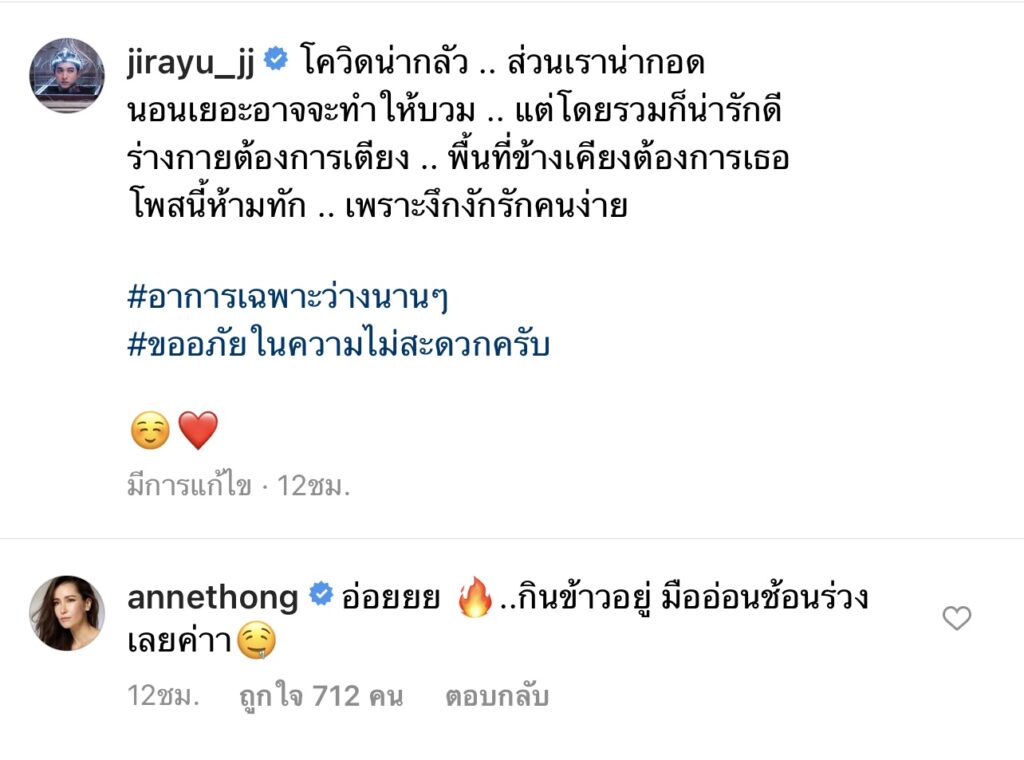This screenshot has width=1024, height=760.
Task: Like annethong's comment with the heart
Action: click(957, 619)
